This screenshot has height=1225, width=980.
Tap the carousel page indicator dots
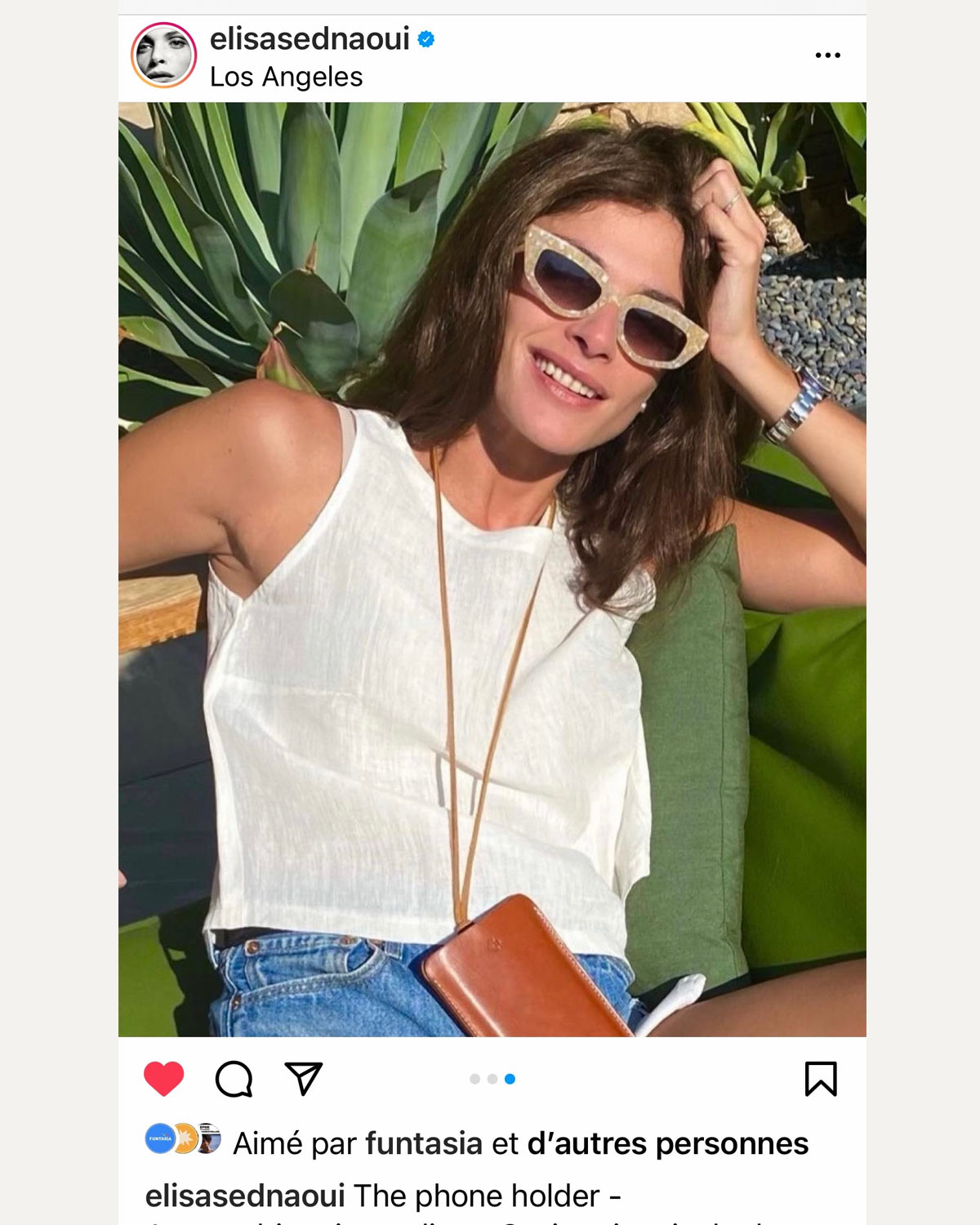tap(492, 1079)
